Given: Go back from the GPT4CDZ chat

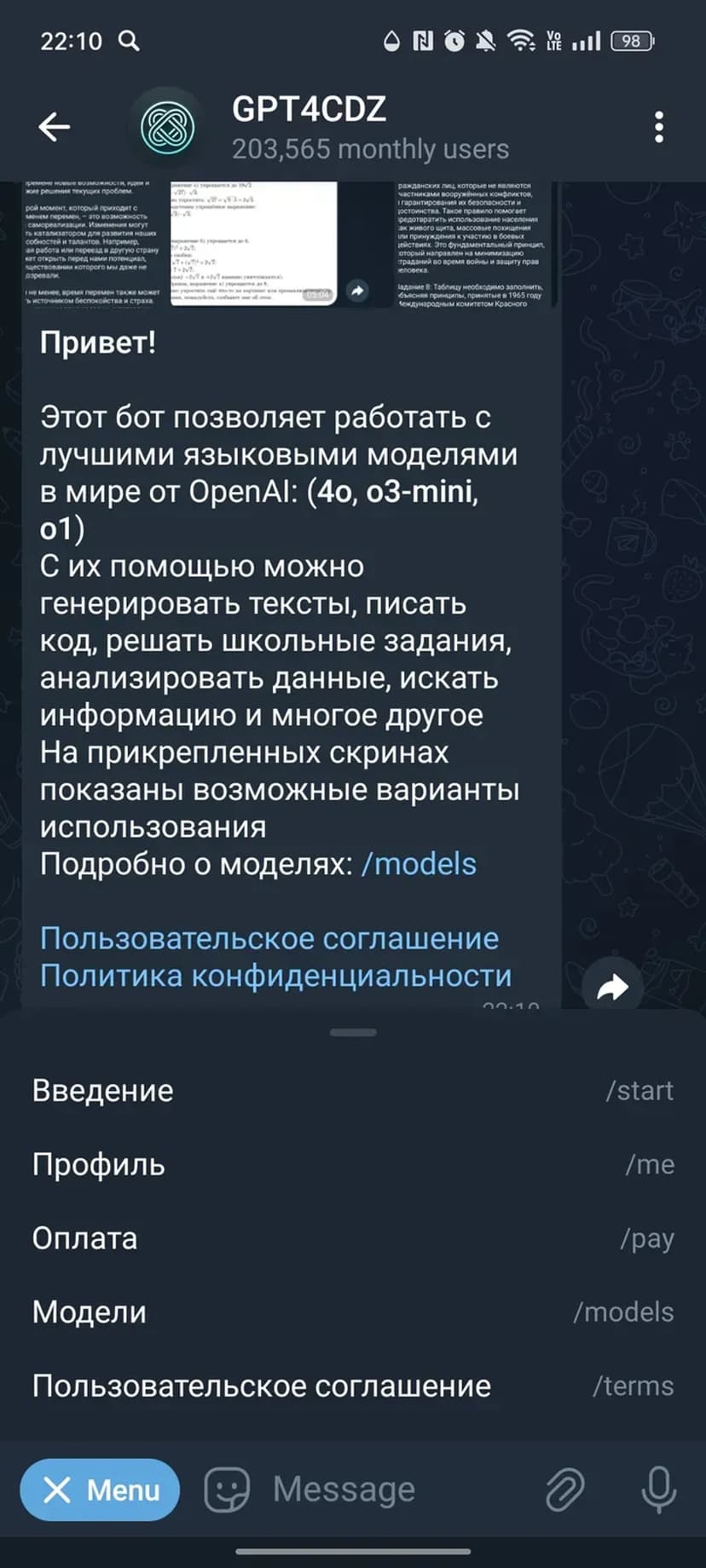Looking at the screenshot, I should (55, 127).
